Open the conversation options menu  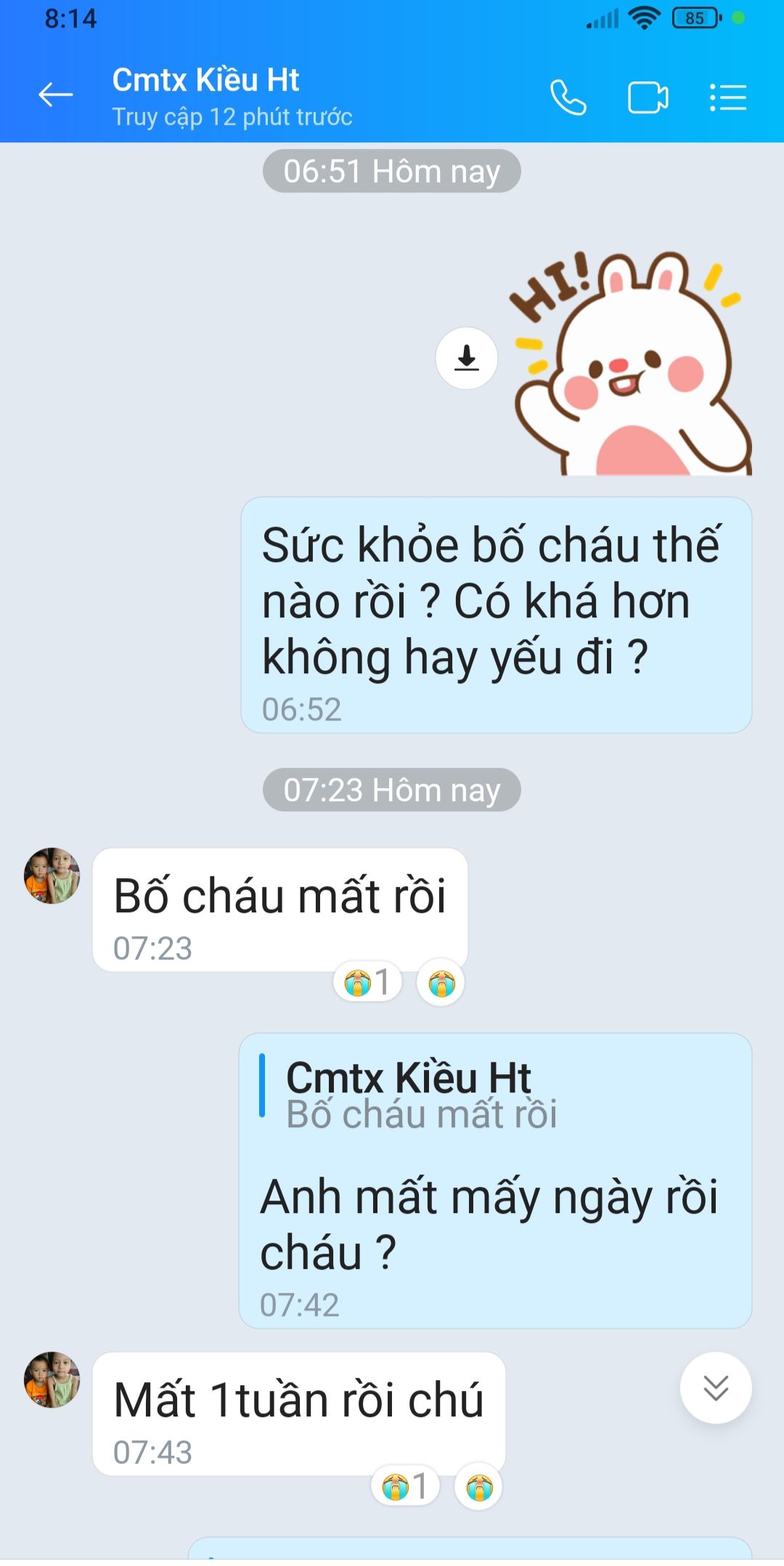727,97
